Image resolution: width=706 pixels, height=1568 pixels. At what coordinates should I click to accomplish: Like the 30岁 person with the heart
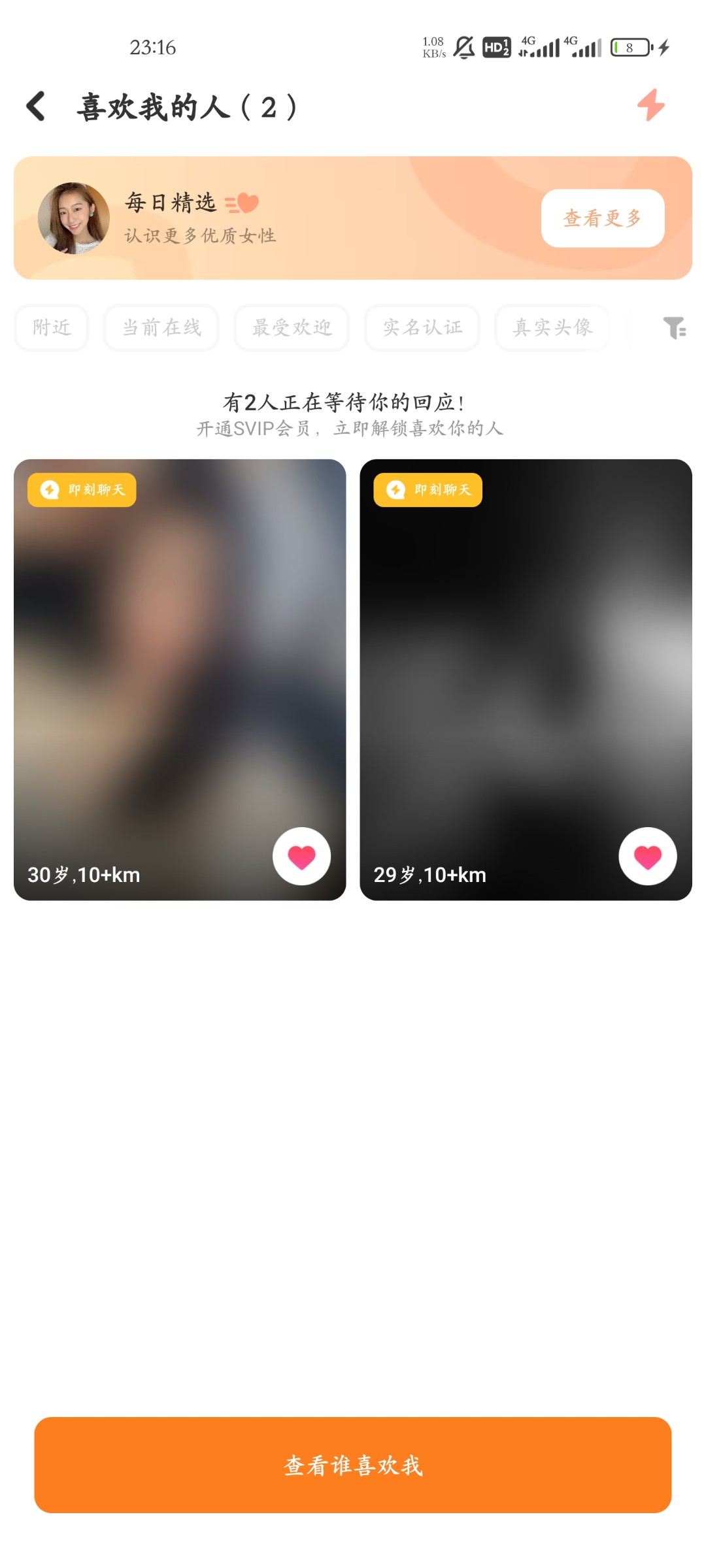301,857
